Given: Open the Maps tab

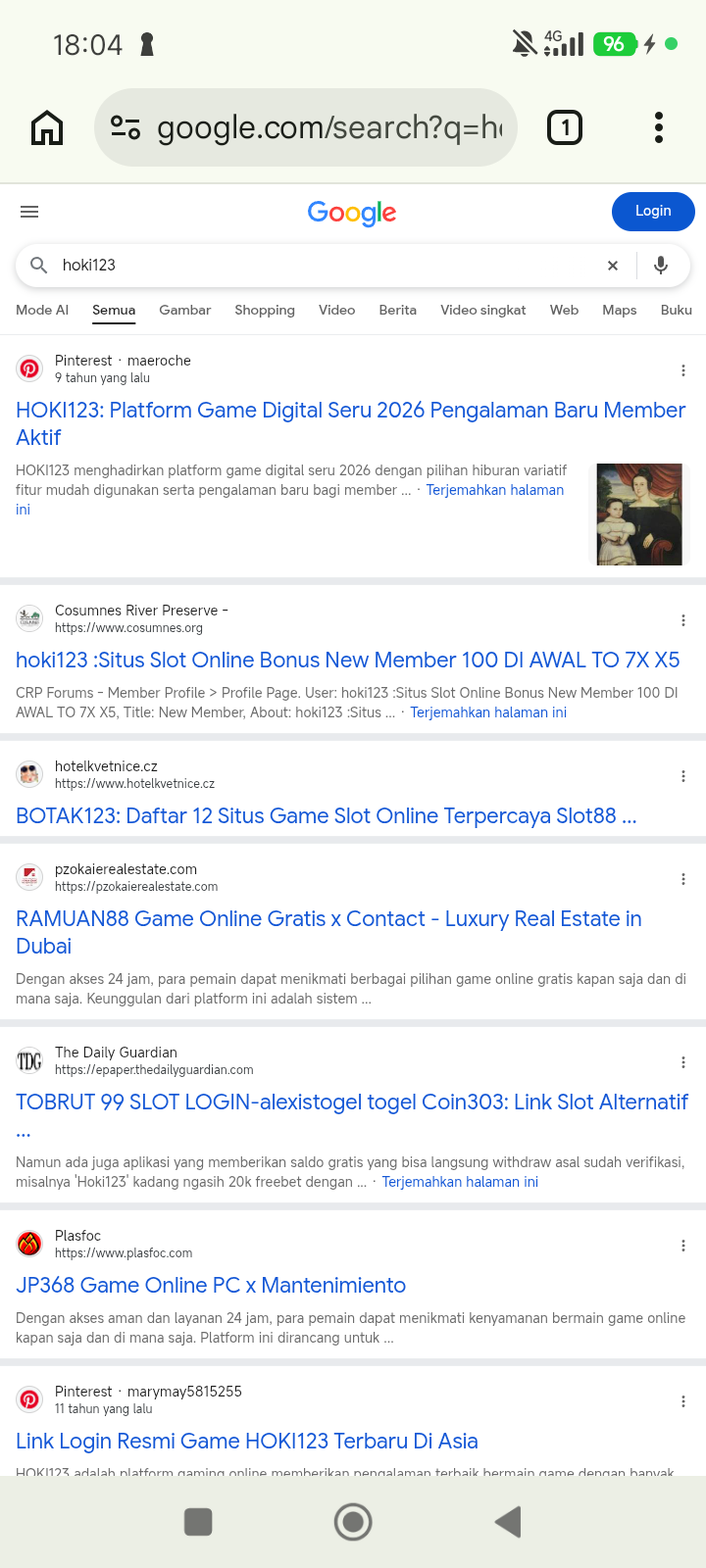Looking at the screenshot, I should click(620, 310).
